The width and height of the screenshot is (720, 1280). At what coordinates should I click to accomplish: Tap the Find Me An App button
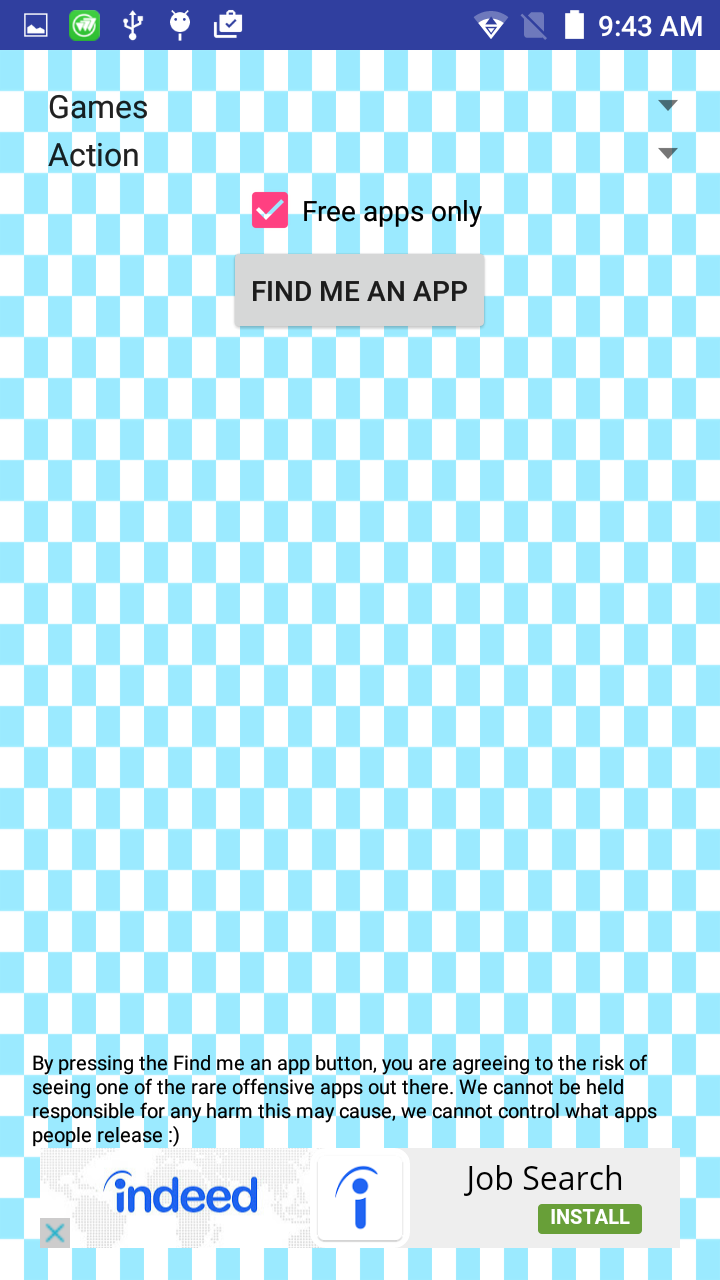click(359, 291)
